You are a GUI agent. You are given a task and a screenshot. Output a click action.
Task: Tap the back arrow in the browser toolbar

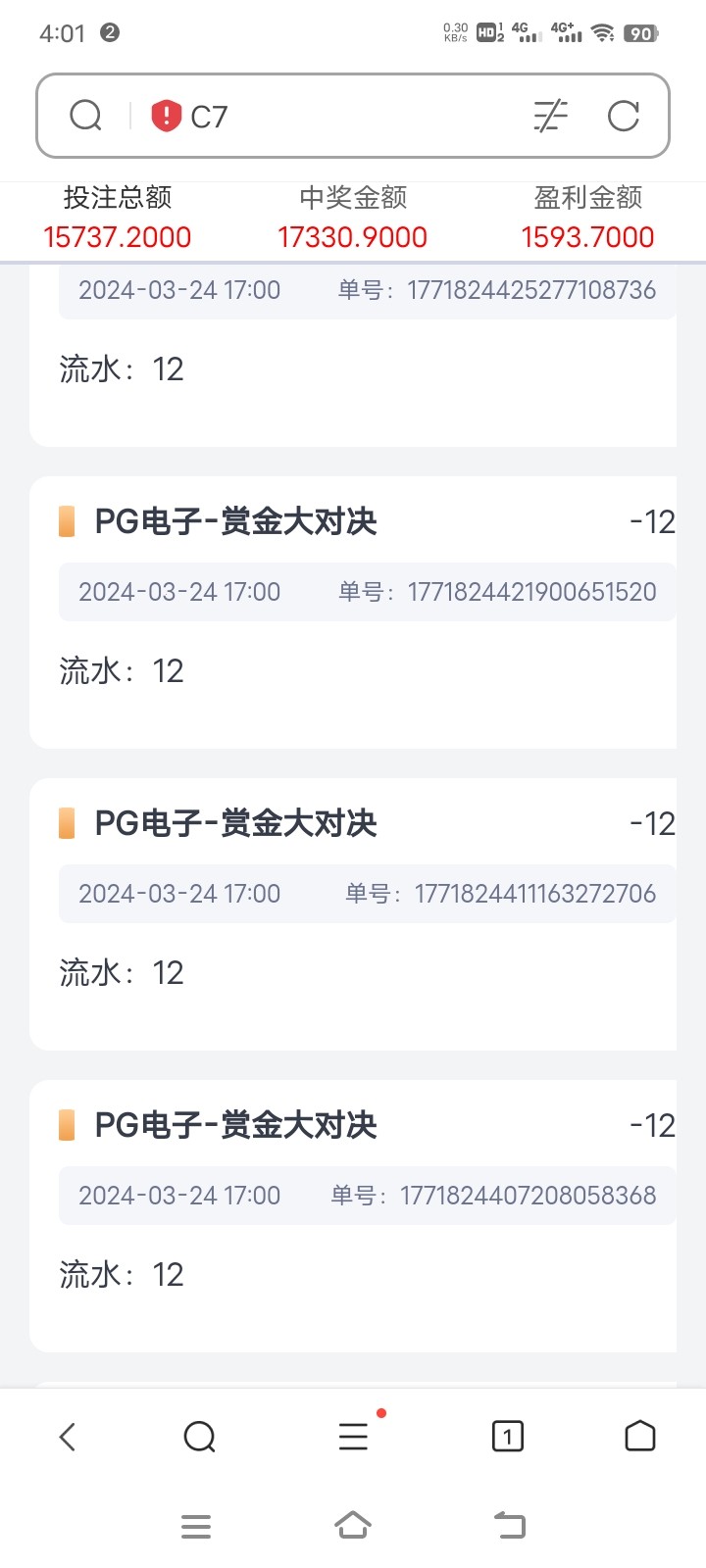(x=67, y=1437)
